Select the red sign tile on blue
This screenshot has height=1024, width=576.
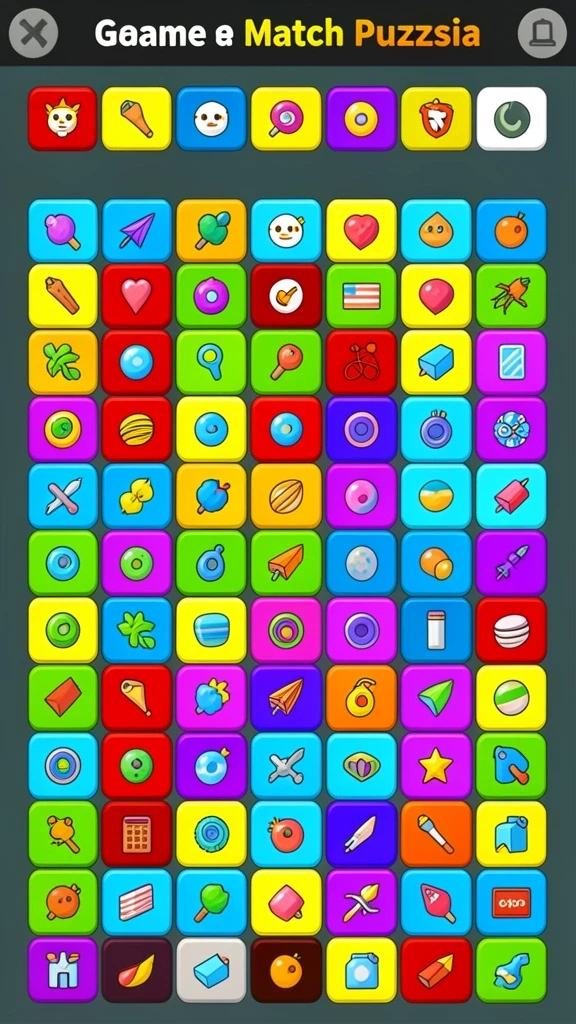coord(511,902)
